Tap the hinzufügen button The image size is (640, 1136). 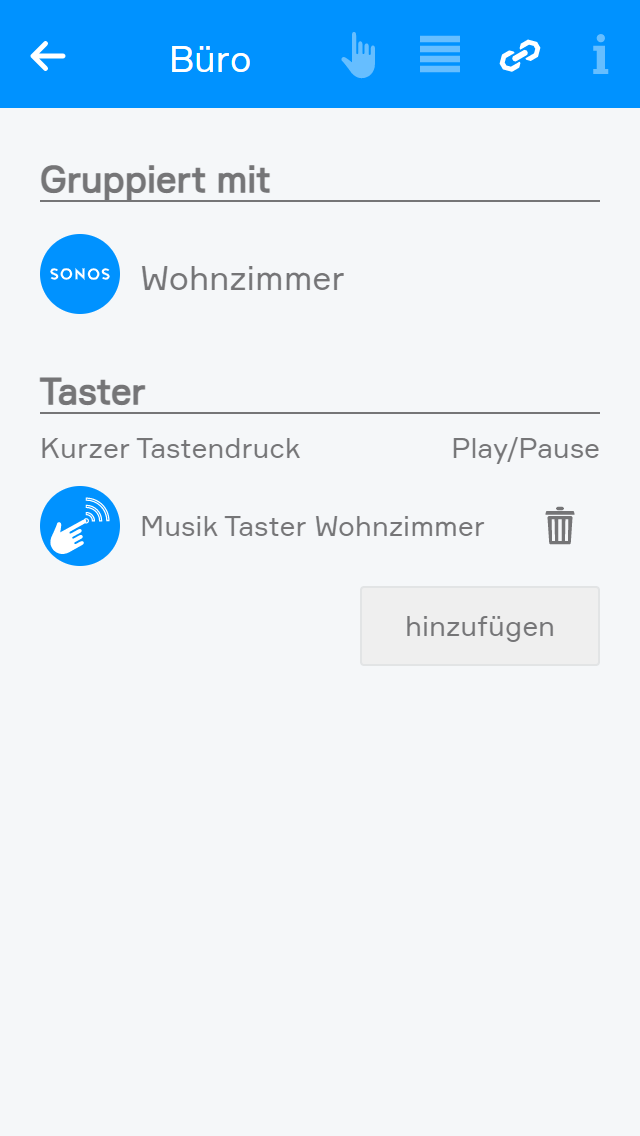[x=480, y=626]
